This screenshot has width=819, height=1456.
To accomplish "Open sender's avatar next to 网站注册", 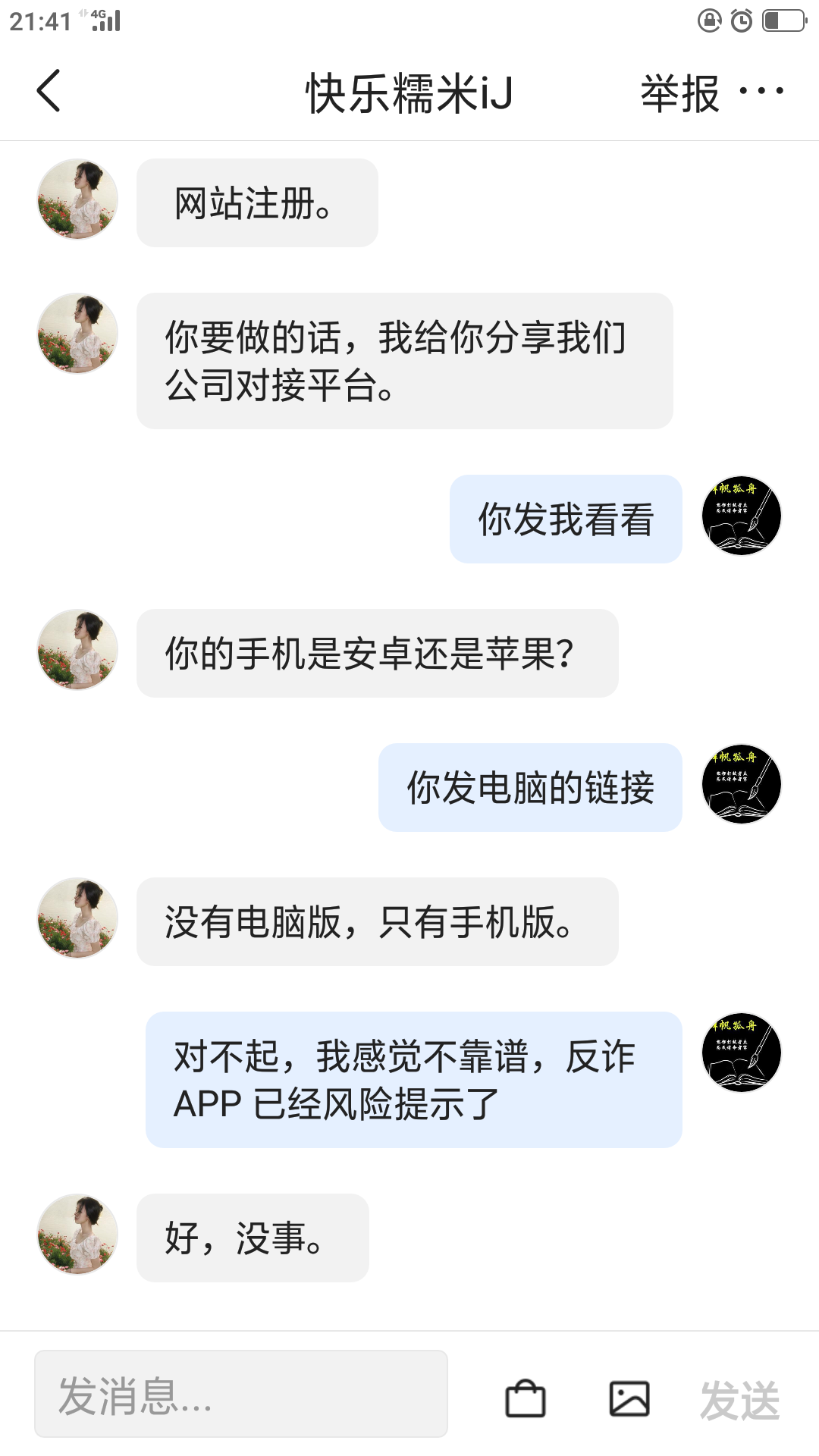I will coord(78,199).
